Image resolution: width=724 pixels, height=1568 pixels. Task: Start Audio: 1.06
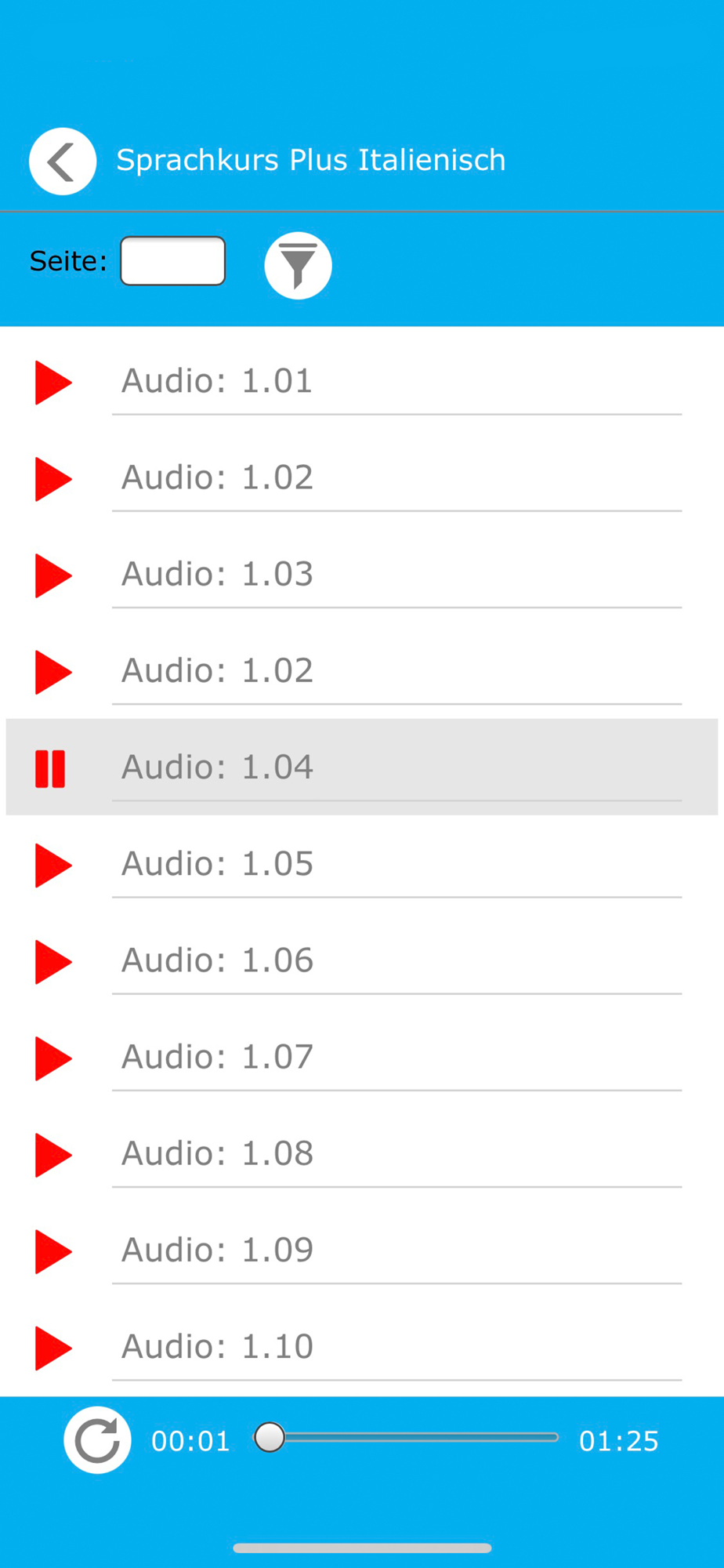[53, 962]
